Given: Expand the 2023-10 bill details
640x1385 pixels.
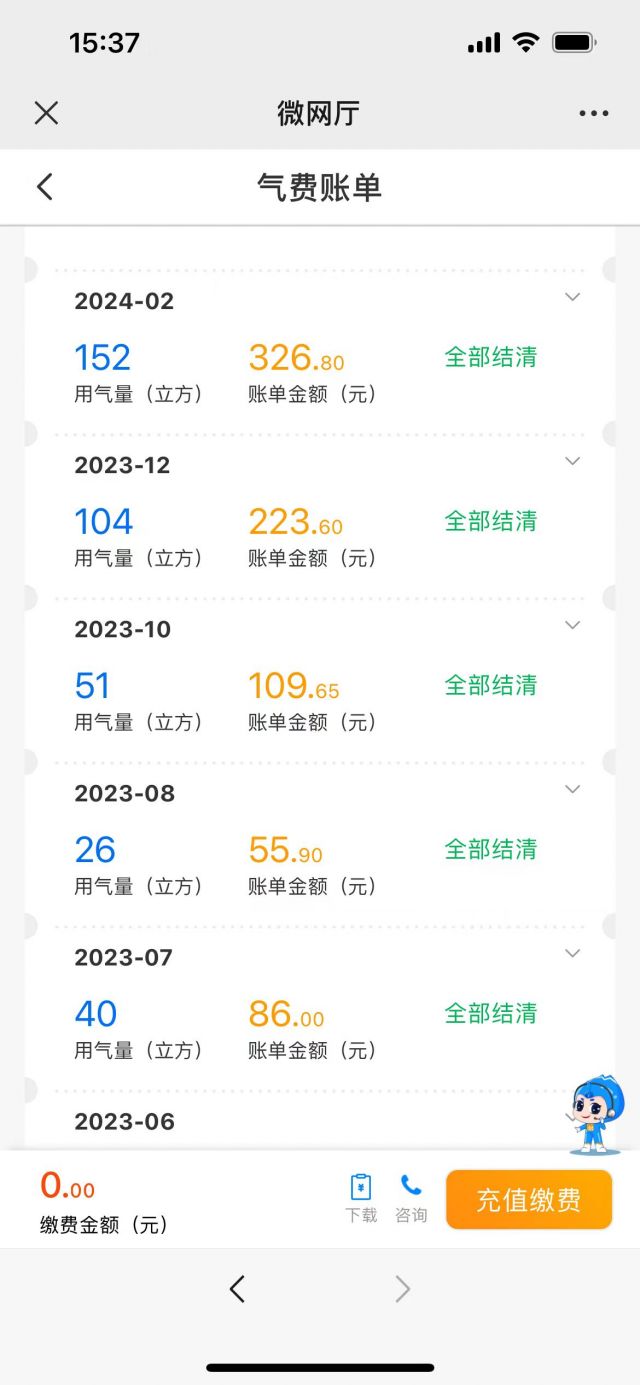Looking at the screenshot, I should click(572, 625).
